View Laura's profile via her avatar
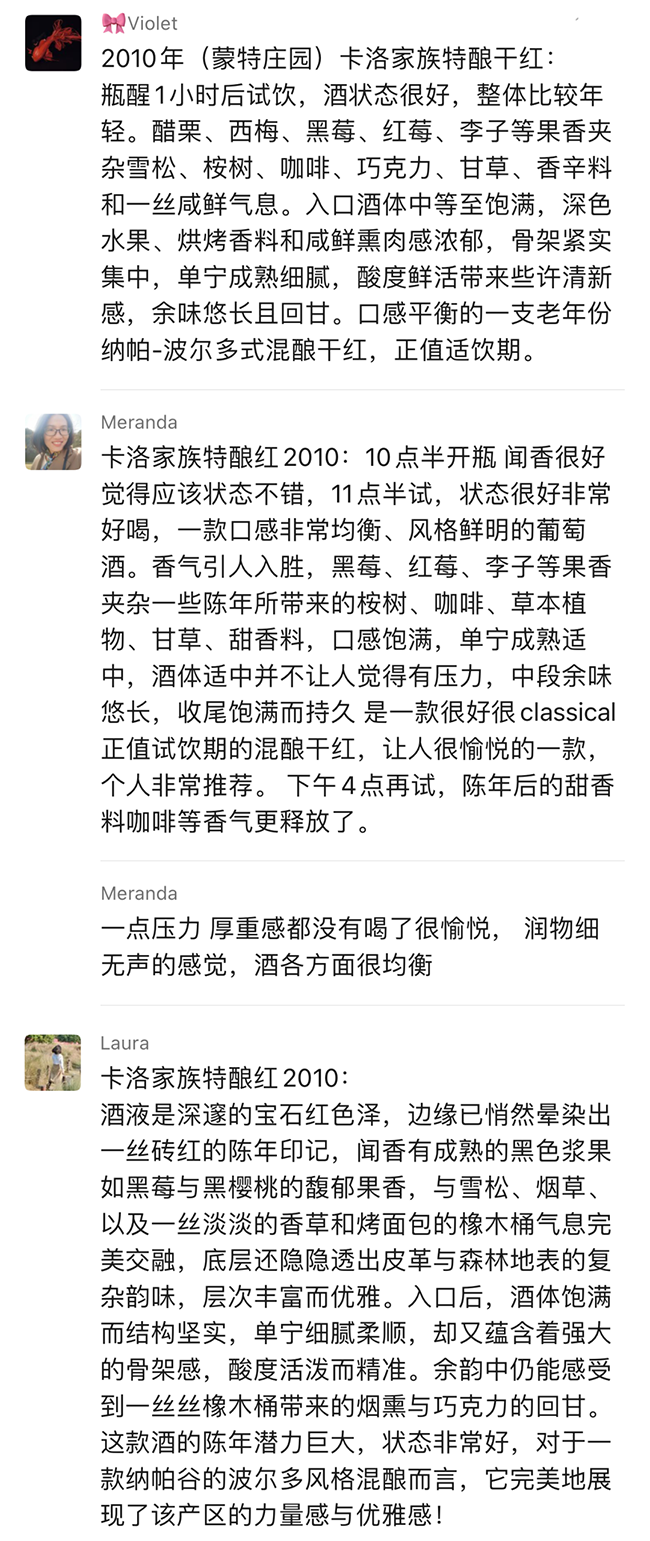The height and width of the screenshot is (1541, 650). (x=53, y=1062)
